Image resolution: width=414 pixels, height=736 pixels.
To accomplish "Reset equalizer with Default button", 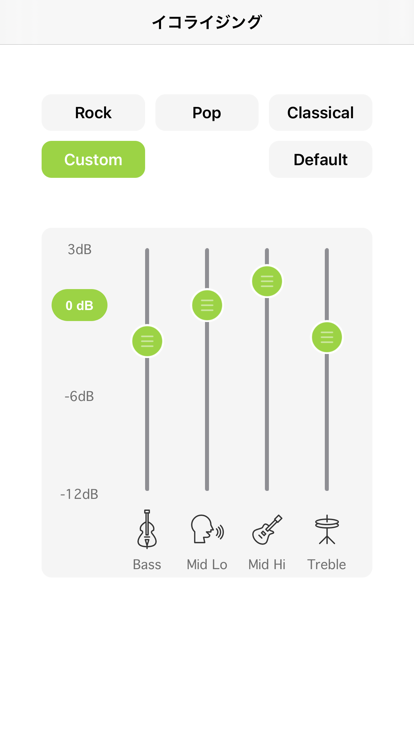I will 321,160.
